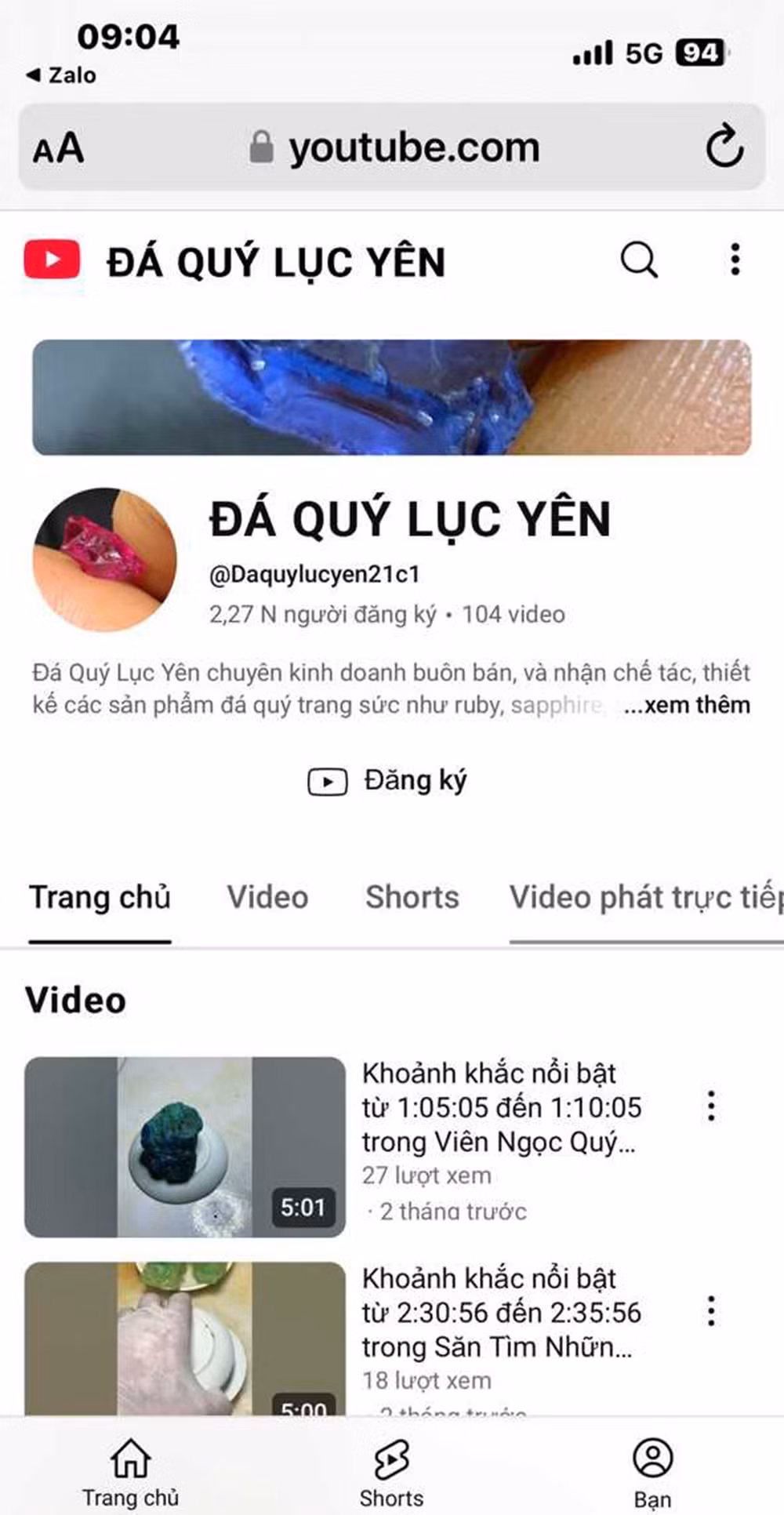Switch to the Shorts channel tab
Screen dimensions: 784x1515
click(412, 898)
